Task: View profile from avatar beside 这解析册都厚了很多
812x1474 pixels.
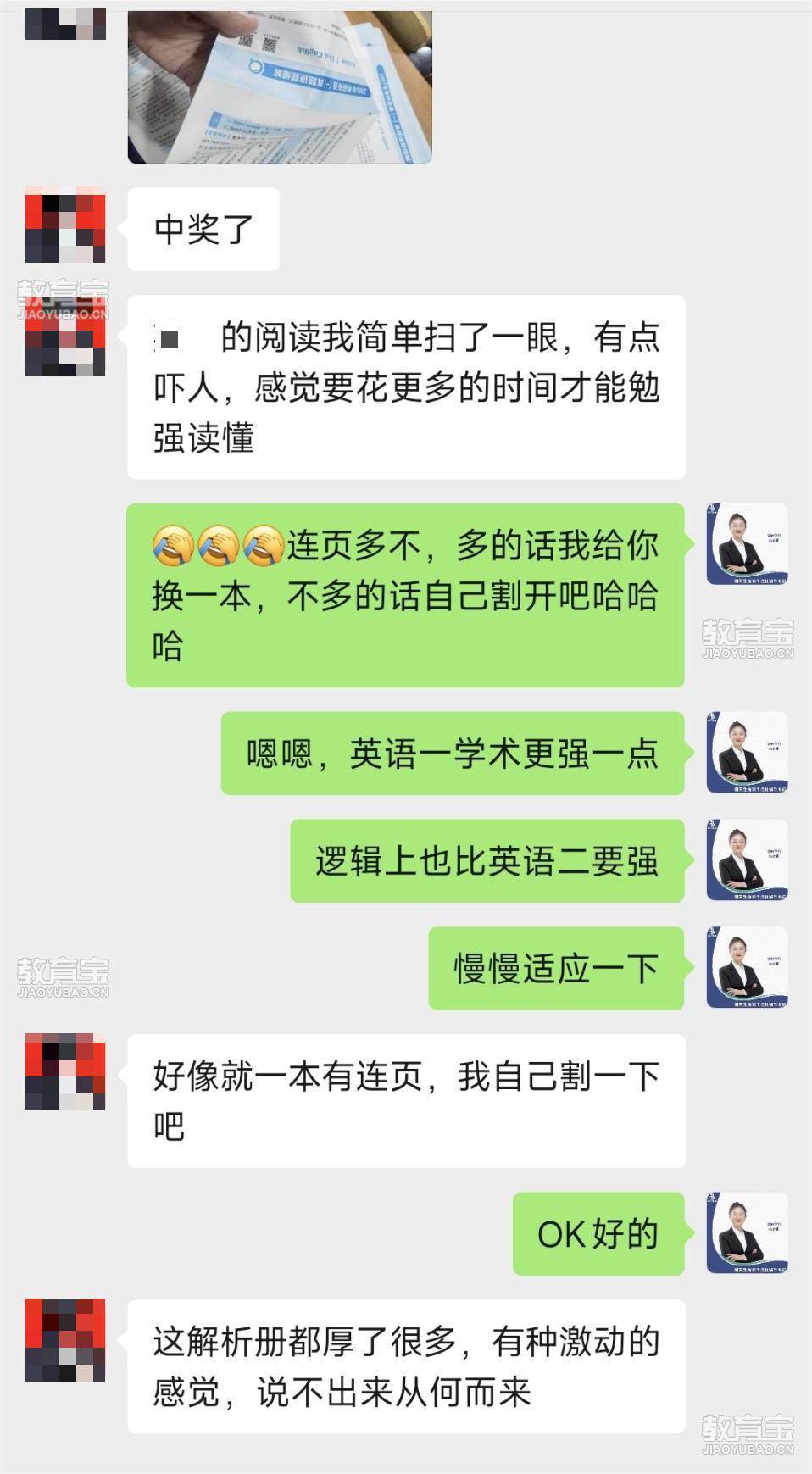Action: pyautogui.click(x=65, y=1339)
